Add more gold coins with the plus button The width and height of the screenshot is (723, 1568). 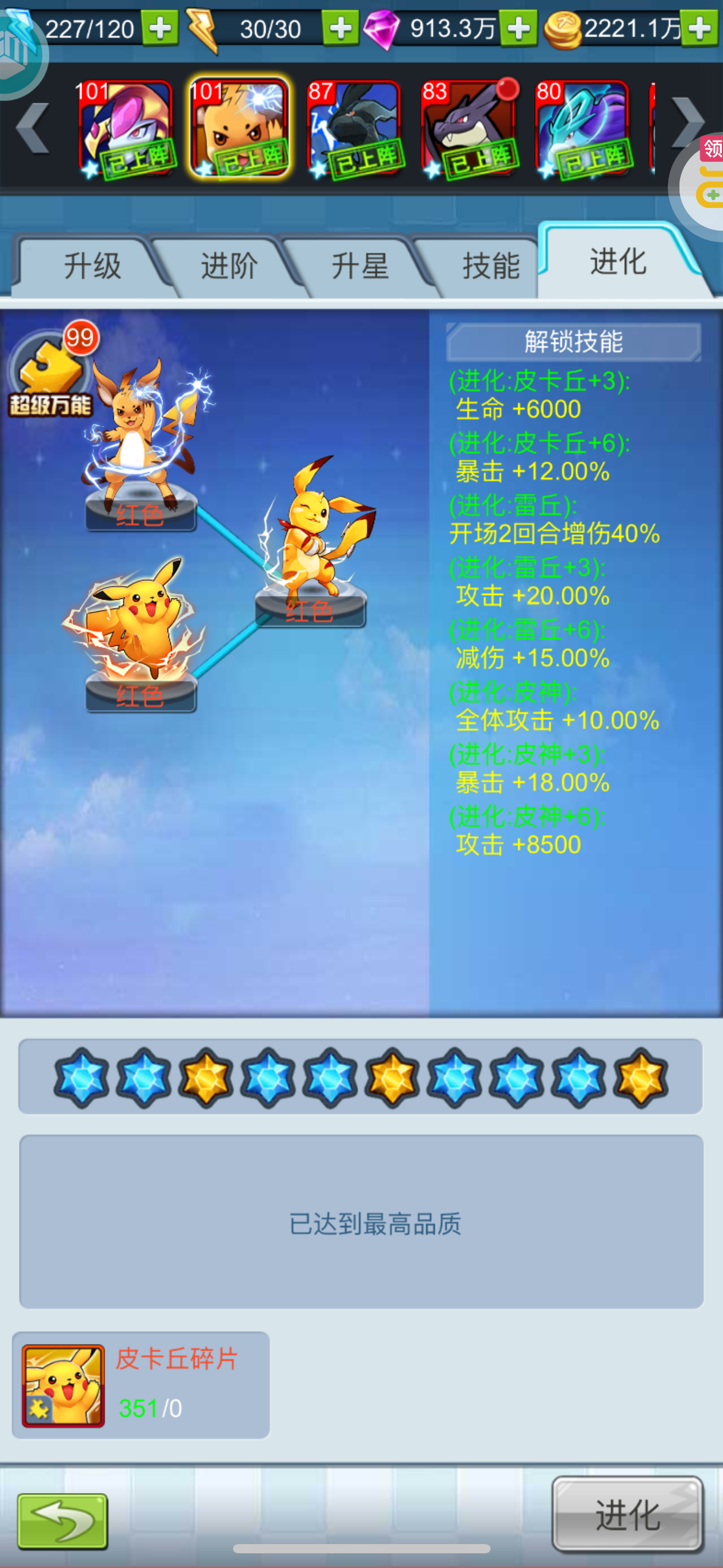(x=700, y=28)
